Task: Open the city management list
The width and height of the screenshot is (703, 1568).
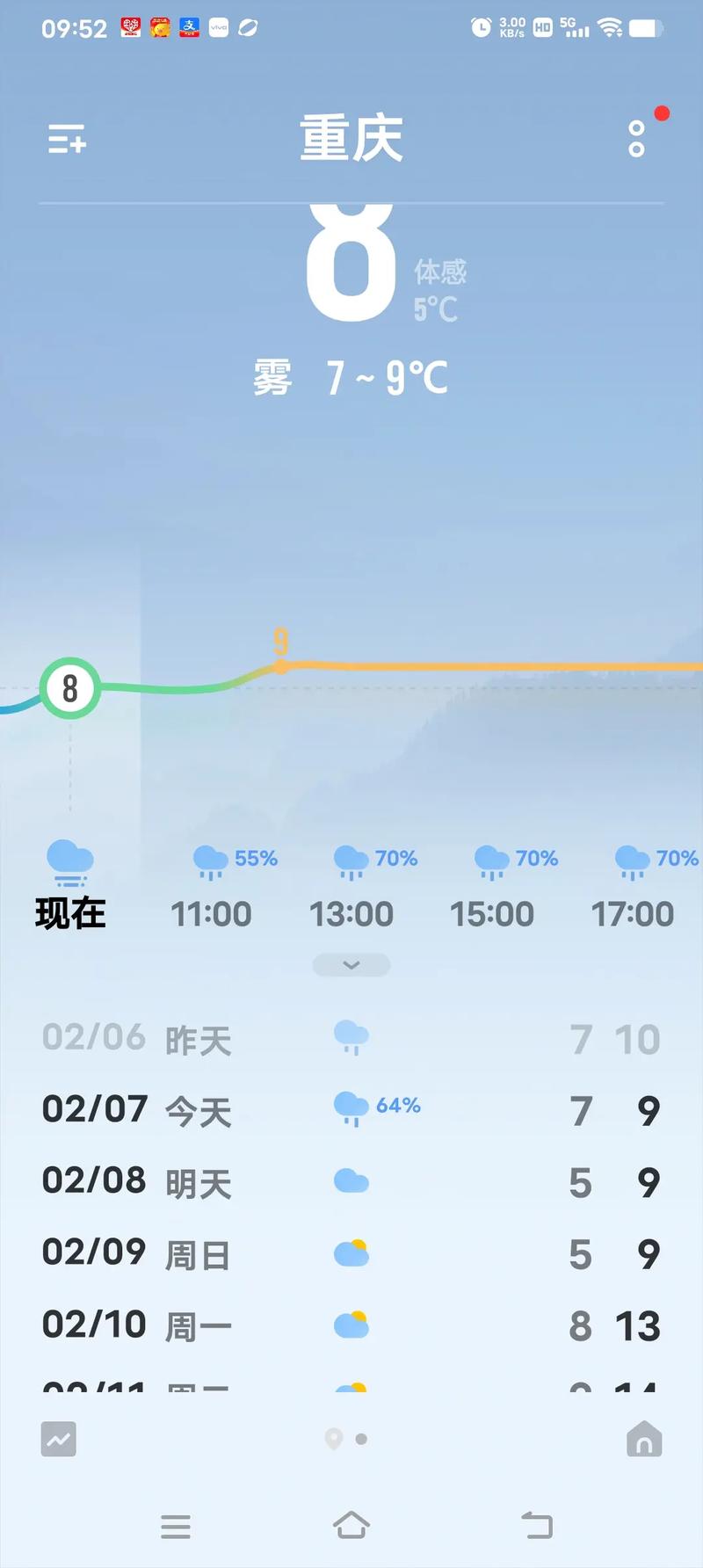Action: pyautogui.click(x=67, y=141)
